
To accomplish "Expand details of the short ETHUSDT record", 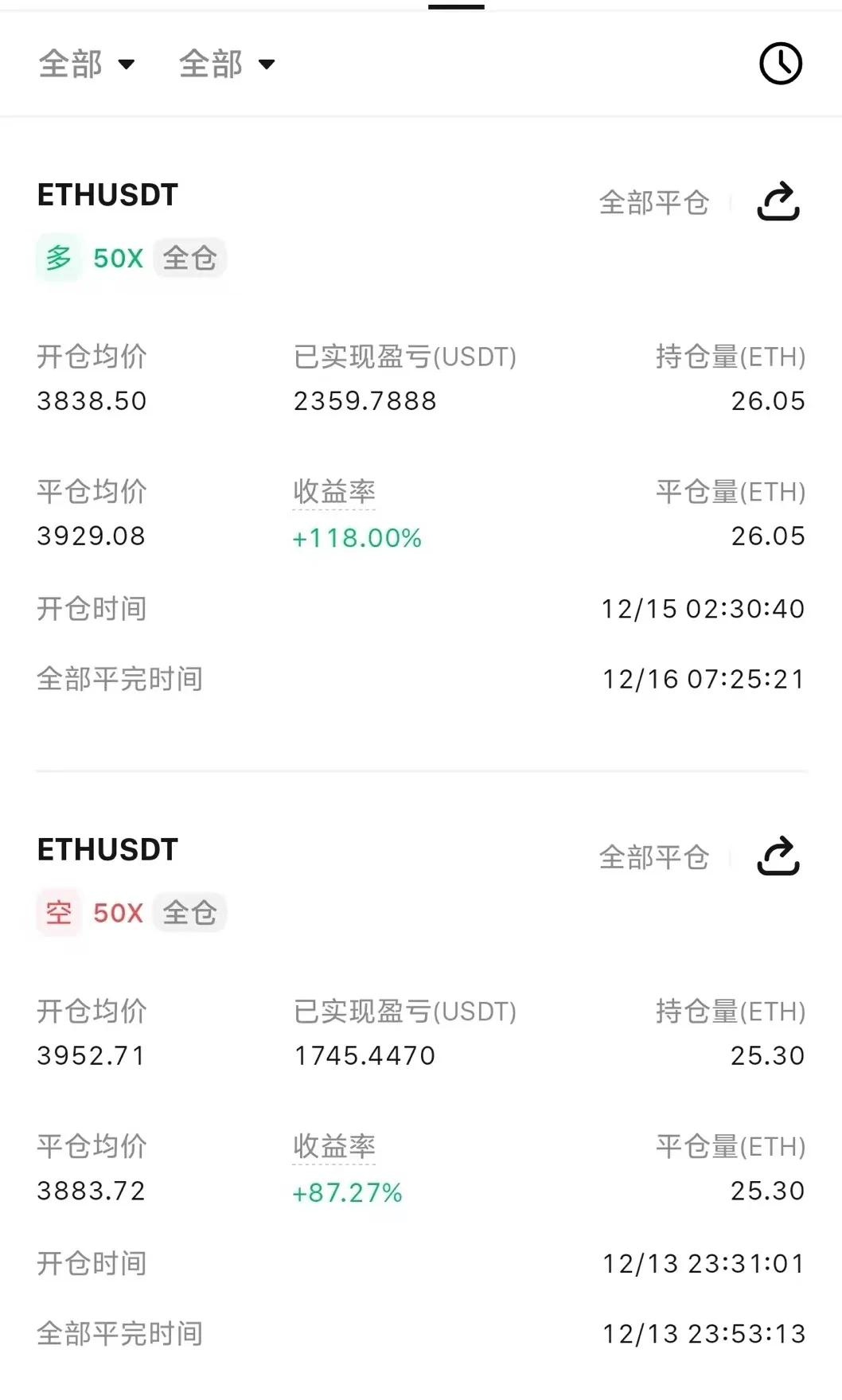I will pyautogui.click(x=106, y=849).
